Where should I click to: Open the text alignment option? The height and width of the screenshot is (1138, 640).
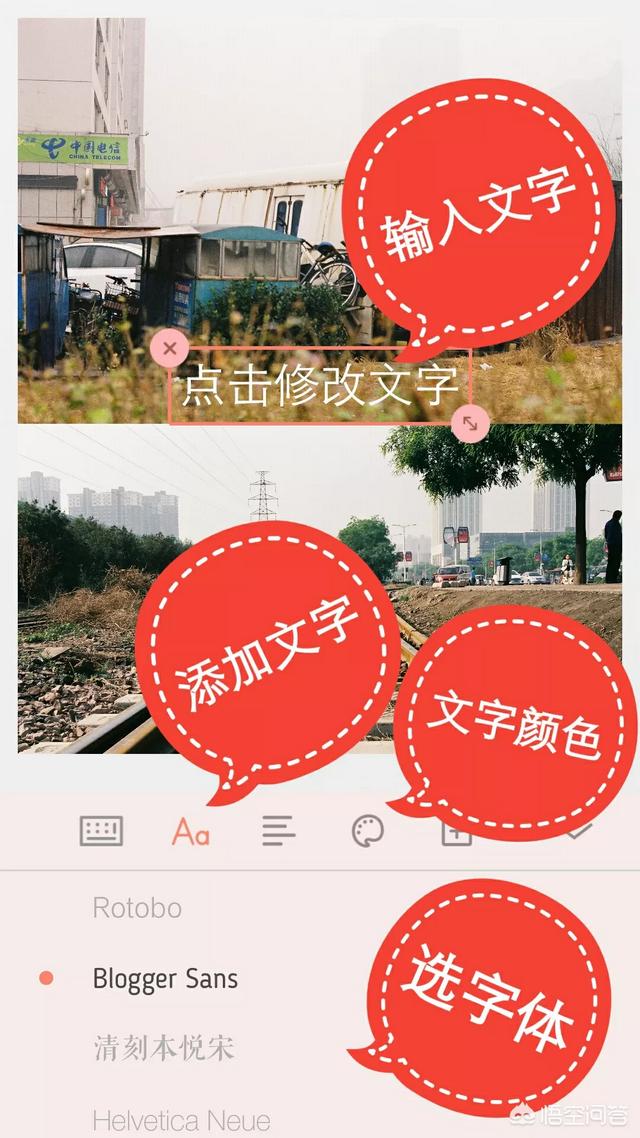tap(279, 831)
